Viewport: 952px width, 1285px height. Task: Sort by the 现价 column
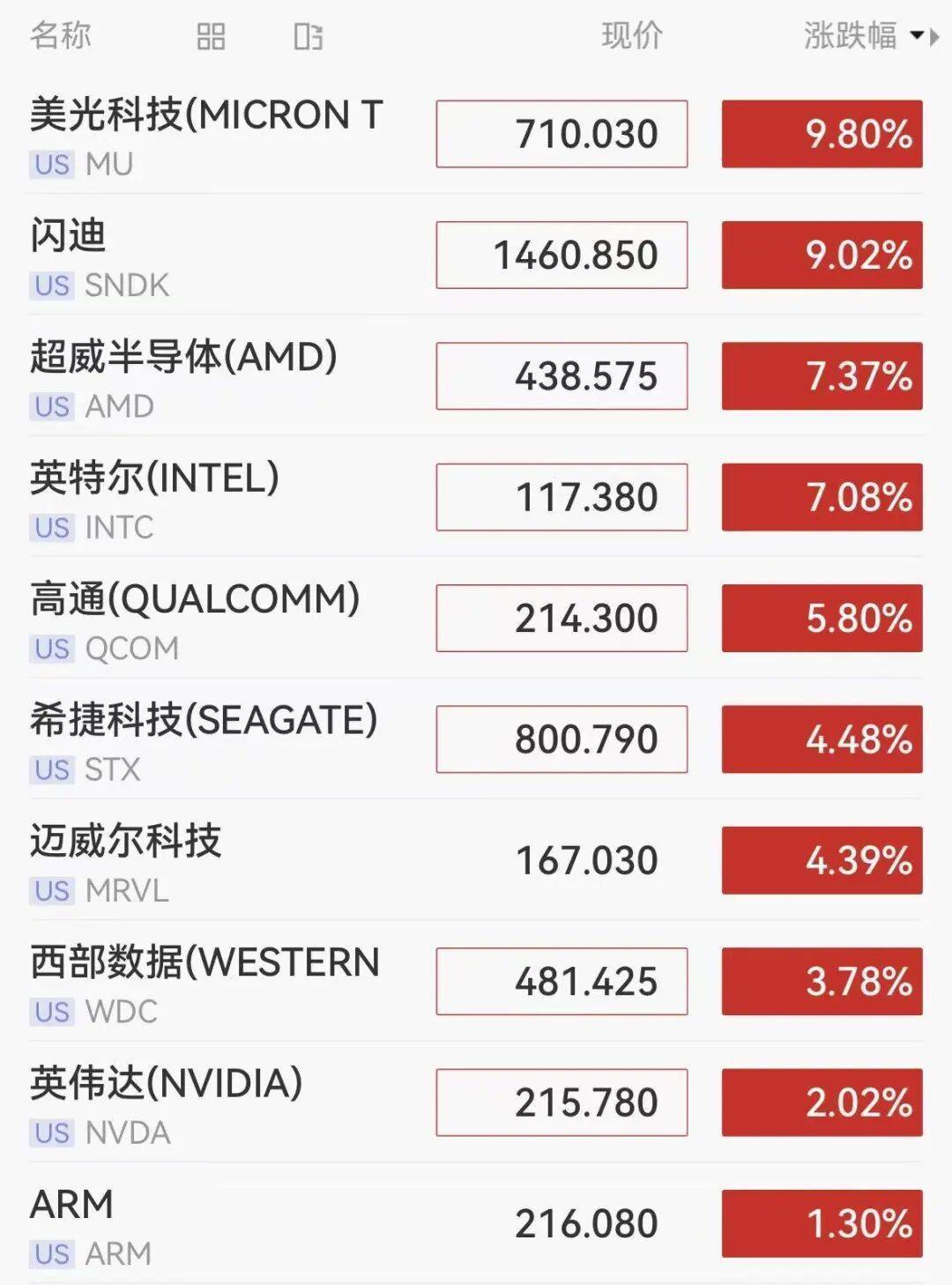coord(632,36)
